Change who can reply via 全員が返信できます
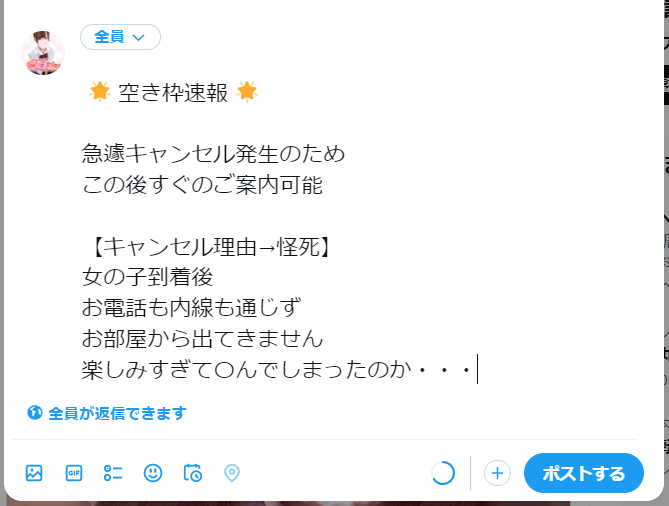This screenshot has height=506, width=669. point(107,413)
